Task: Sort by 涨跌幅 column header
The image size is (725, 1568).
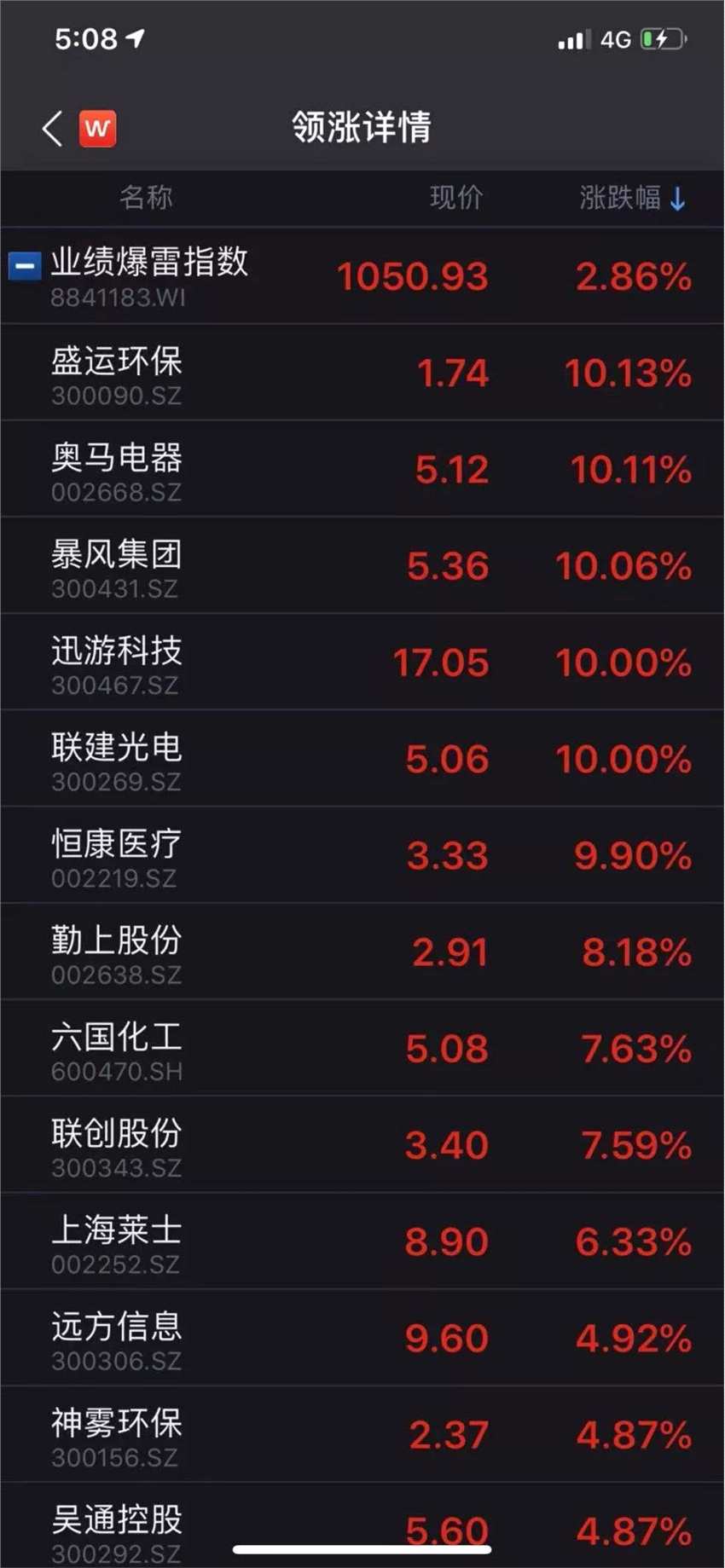Action: [x=631, y=198]
